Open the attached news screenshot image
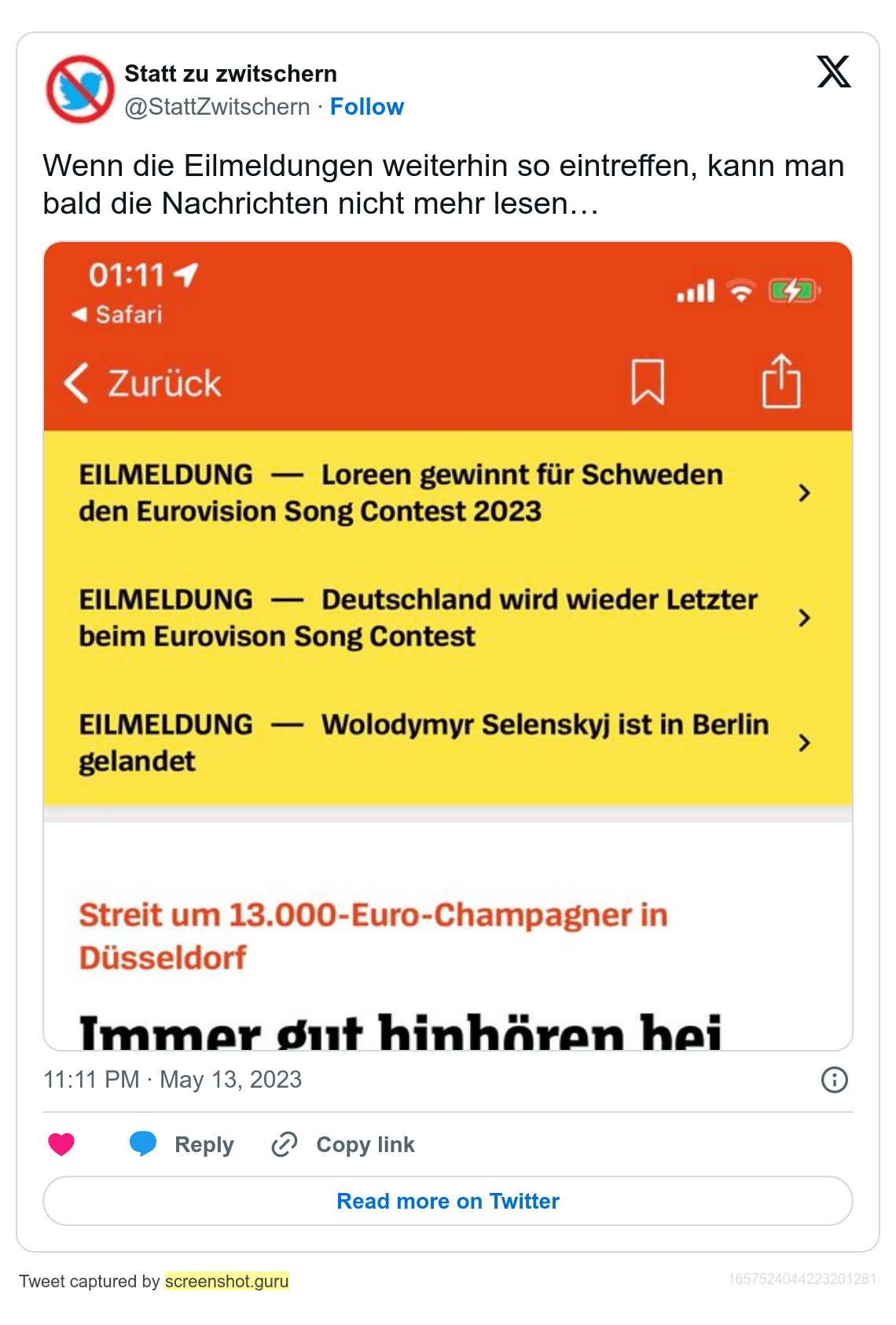896x1325 pixels. (447, 644)
